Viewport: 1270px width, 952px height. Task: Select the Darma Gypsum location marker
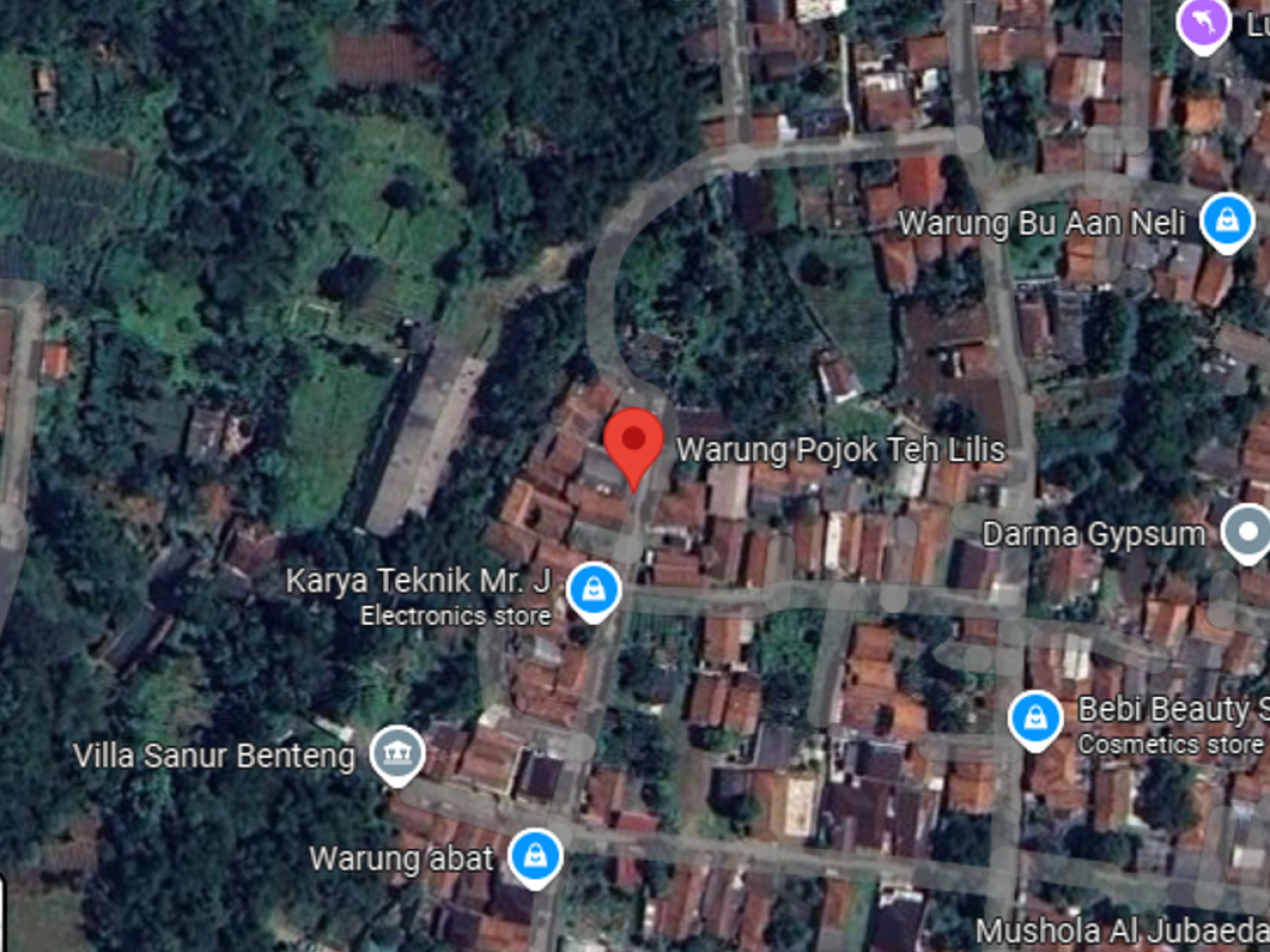click(1246, 532)
